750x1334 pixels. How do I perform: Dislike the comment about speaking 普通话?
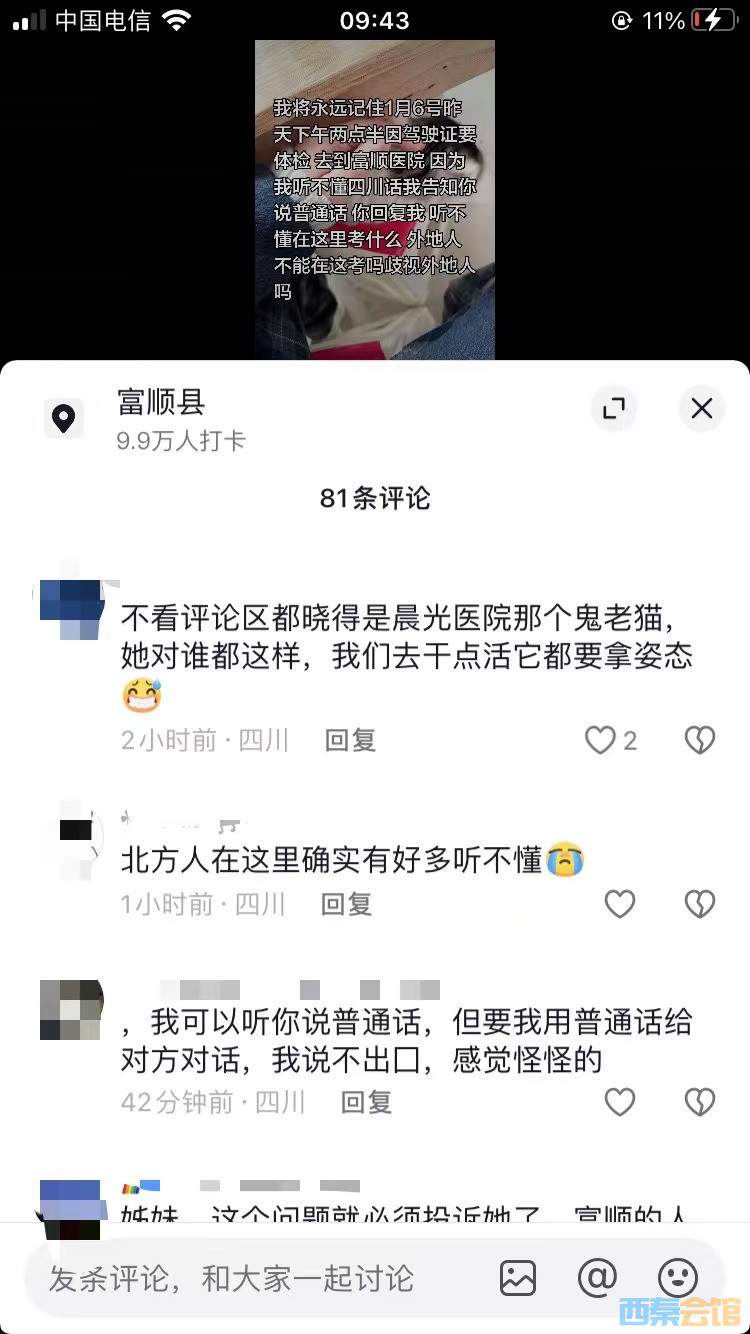[x=699, y=1102]
